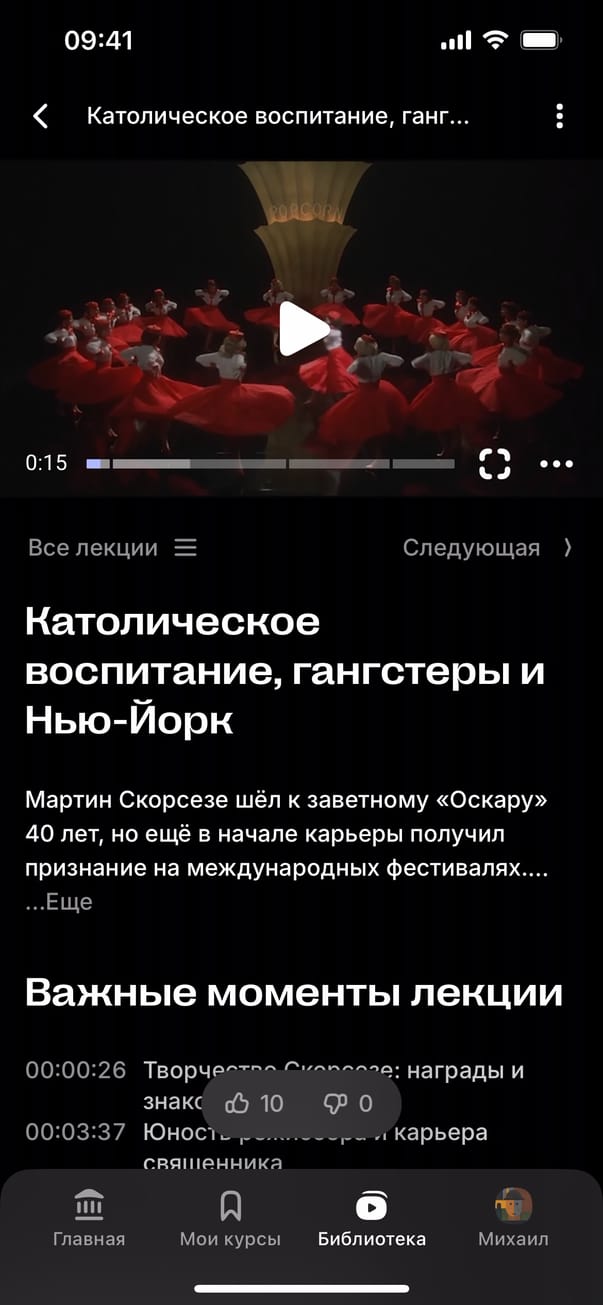603x1305 pixels.
Task: Open the video player options dots
Action: point(556,463)
